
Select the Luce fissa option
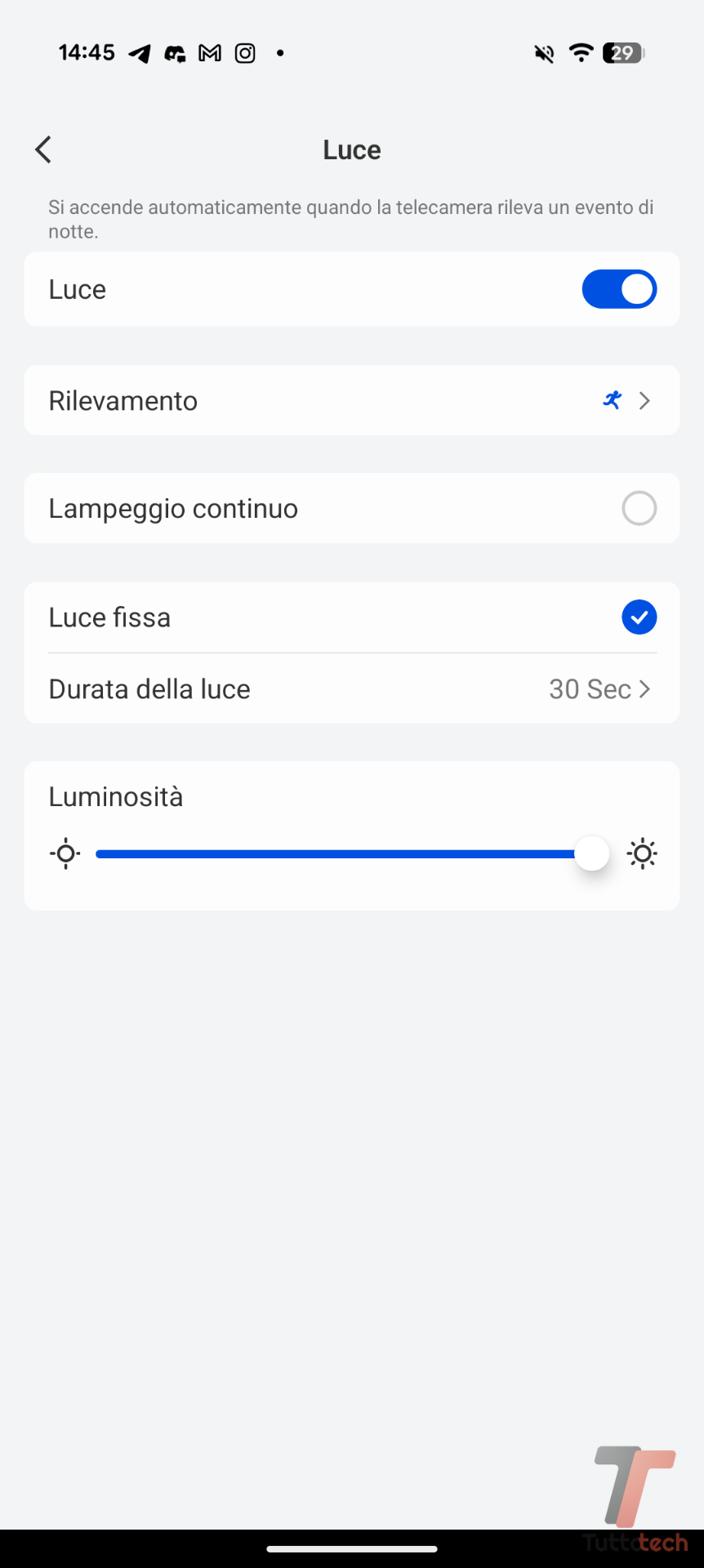pyautogui.click(x=638, y=617)
